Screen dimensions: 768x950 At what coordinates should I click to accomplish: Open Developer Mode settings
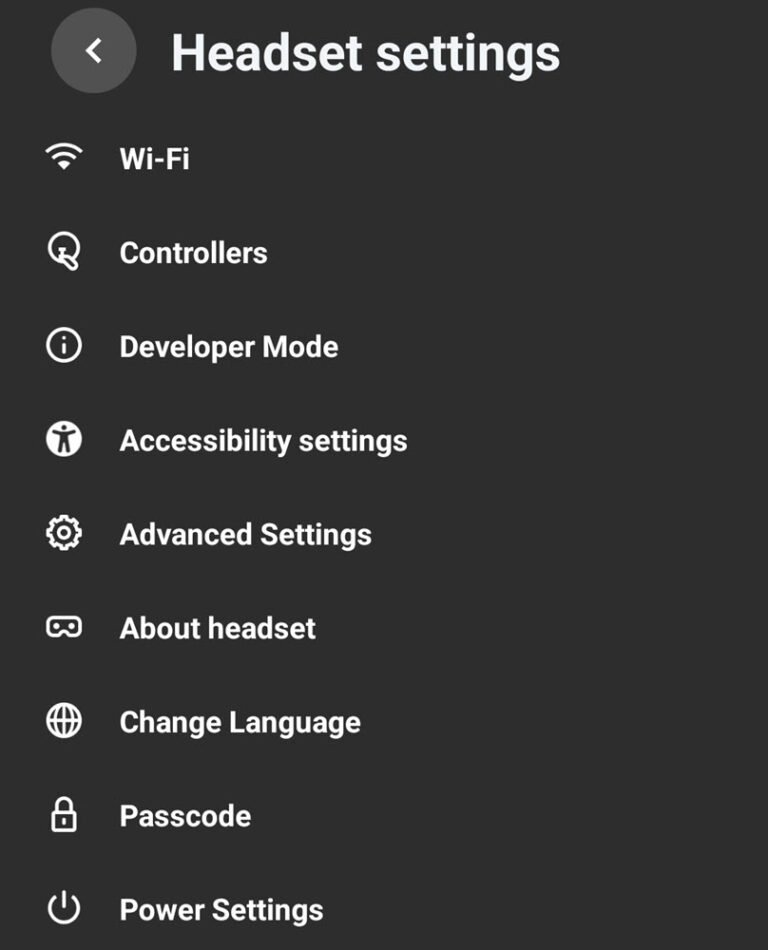[x=230, y=346]
